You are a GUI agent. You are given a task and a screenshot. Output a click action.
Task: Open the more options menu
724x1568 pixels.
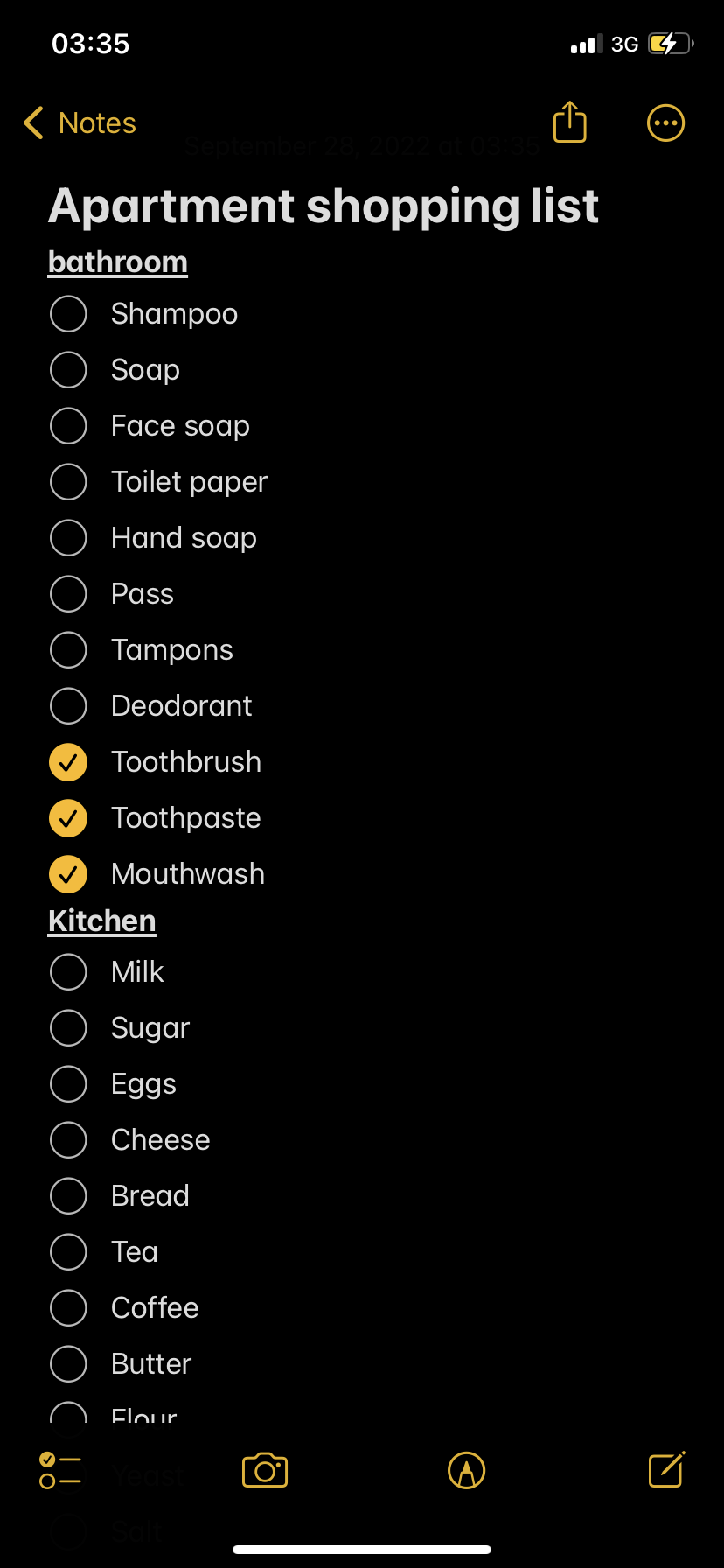[x=665, y=123]
